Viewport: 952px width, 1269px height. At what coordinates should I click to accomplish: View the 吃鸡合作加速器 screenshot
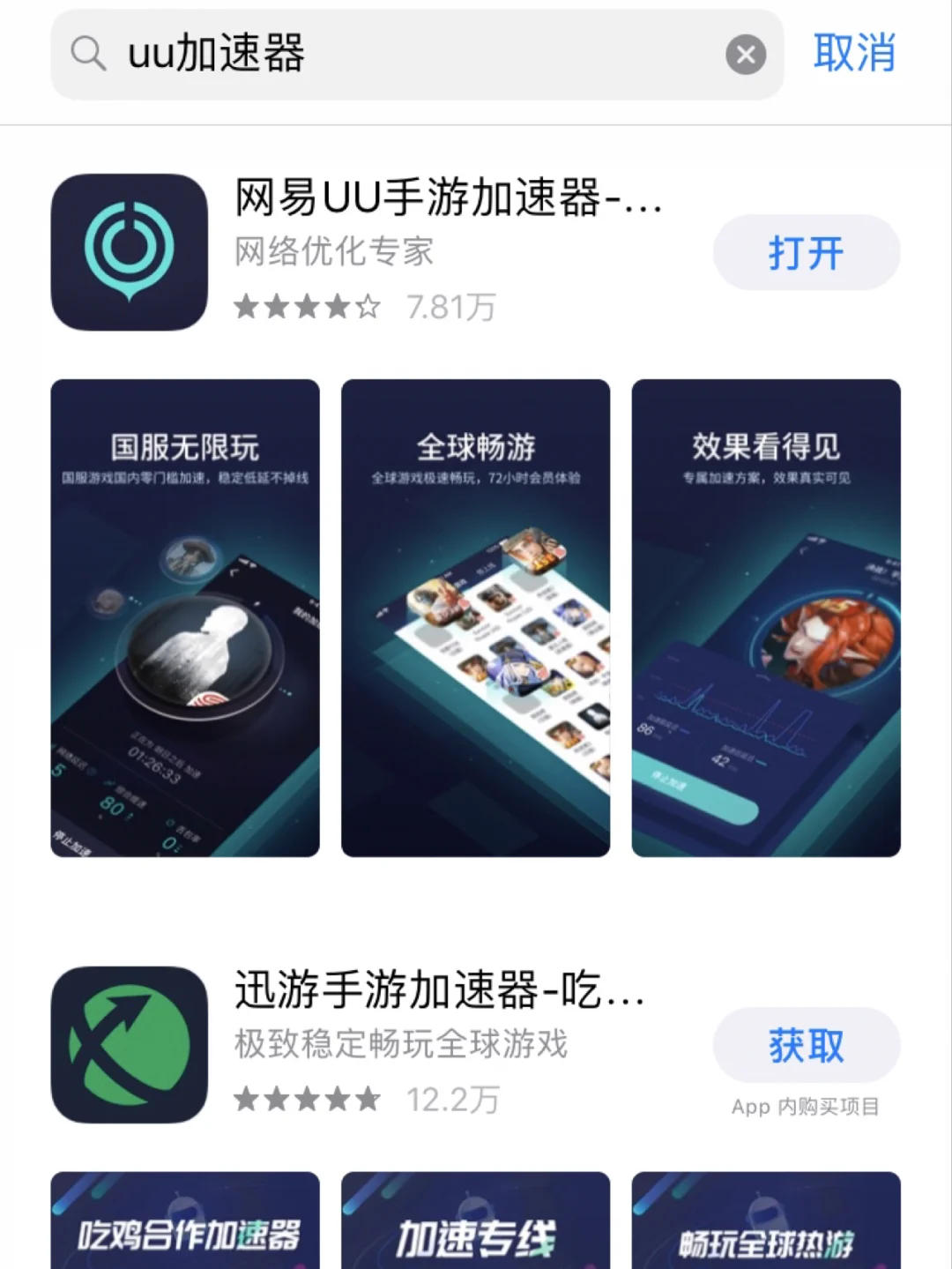click(185, 1221)
